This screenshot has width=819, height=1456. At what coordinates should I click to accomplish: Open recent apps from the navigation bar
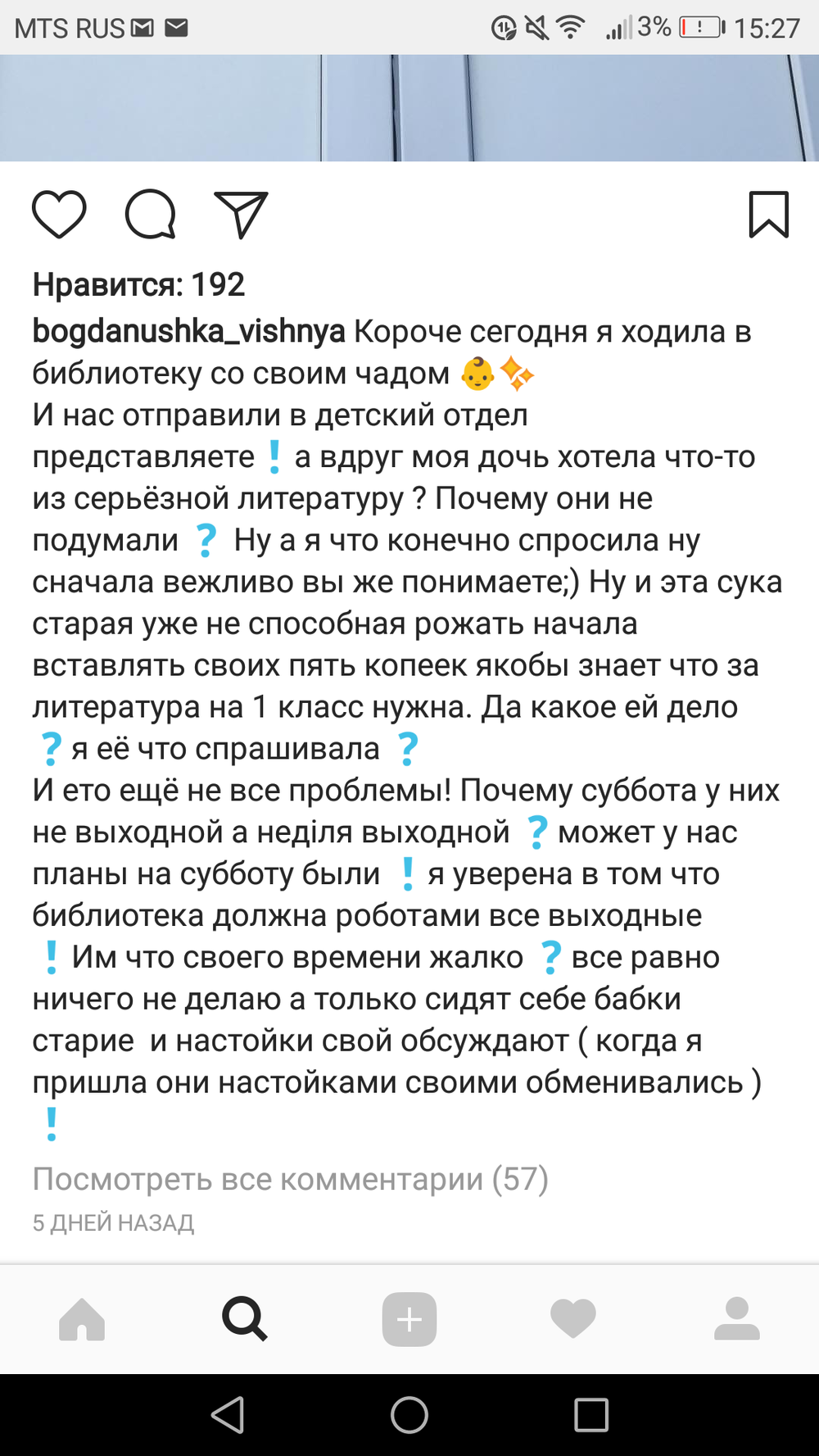click(590, 1415)
